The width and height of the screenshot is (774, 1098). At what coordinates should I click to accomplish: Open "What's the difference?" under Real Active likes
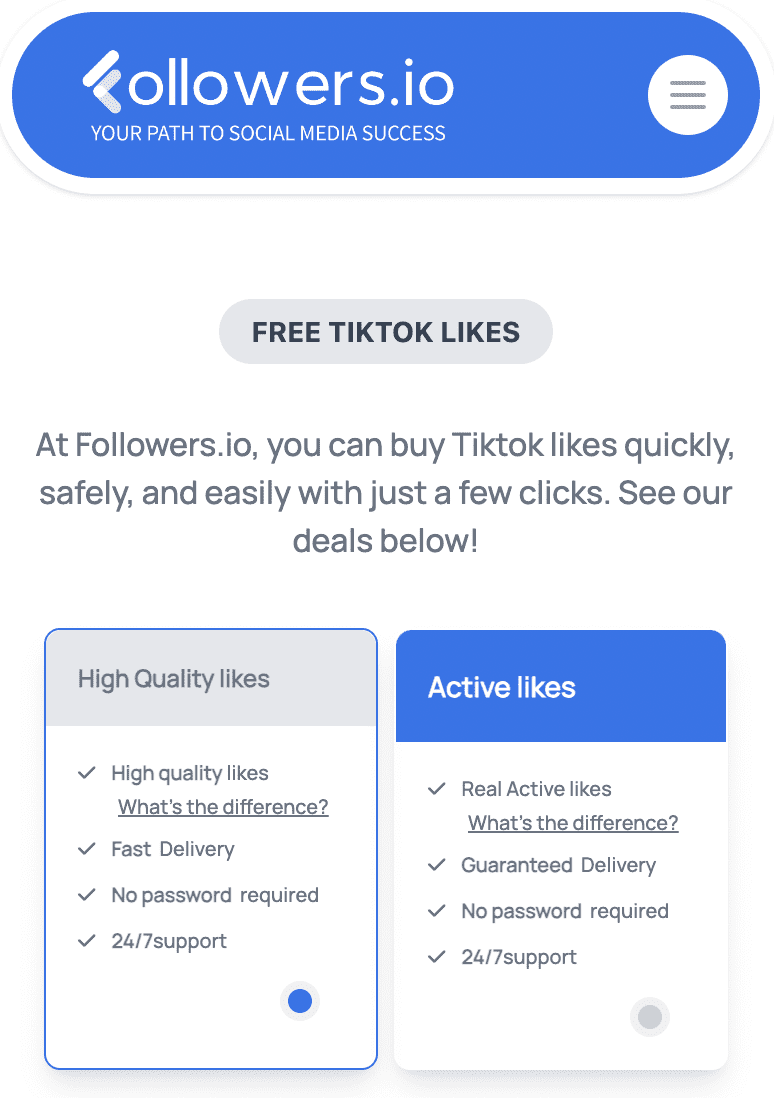pyautogui.click(x=573, y=823)
